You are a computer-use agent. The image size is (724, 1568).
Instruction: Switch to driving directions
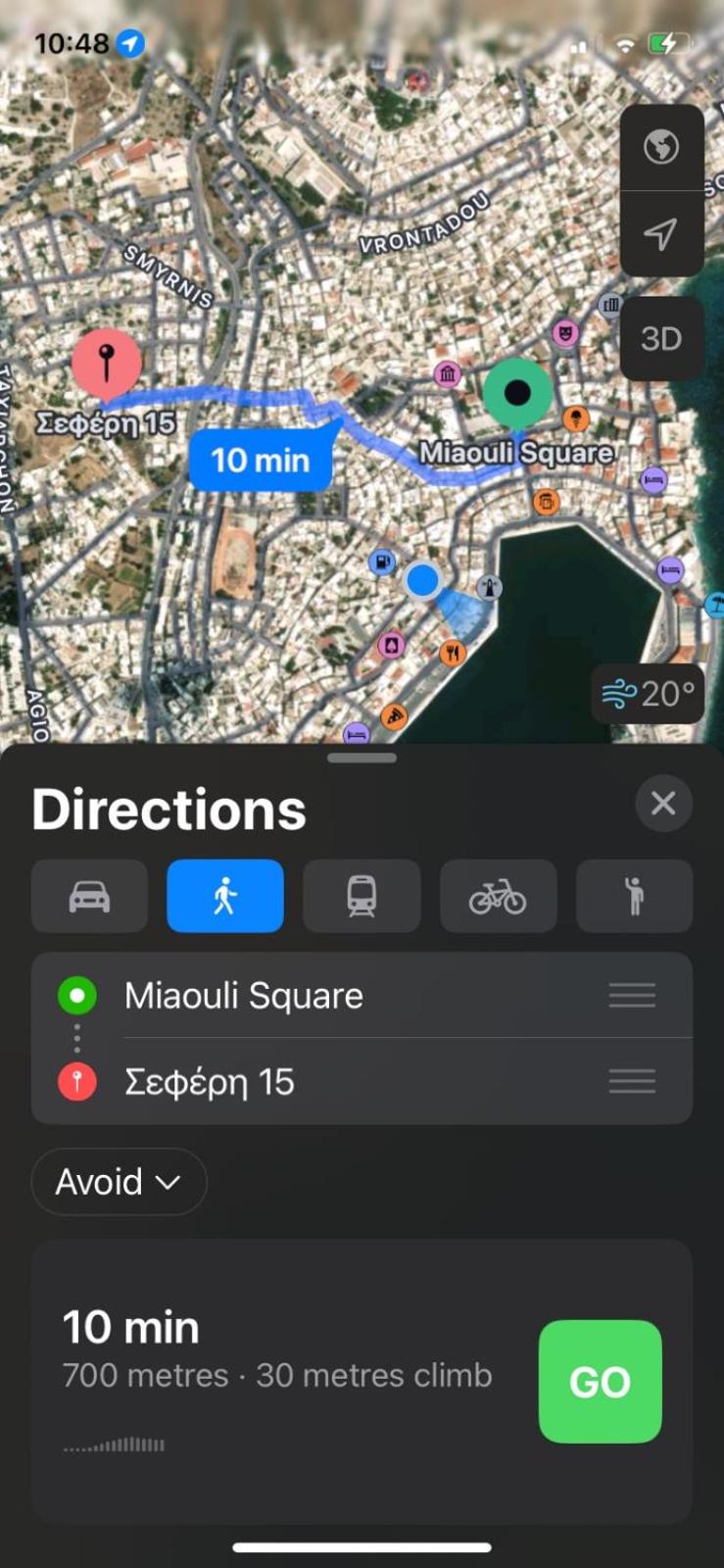point(89,896)
